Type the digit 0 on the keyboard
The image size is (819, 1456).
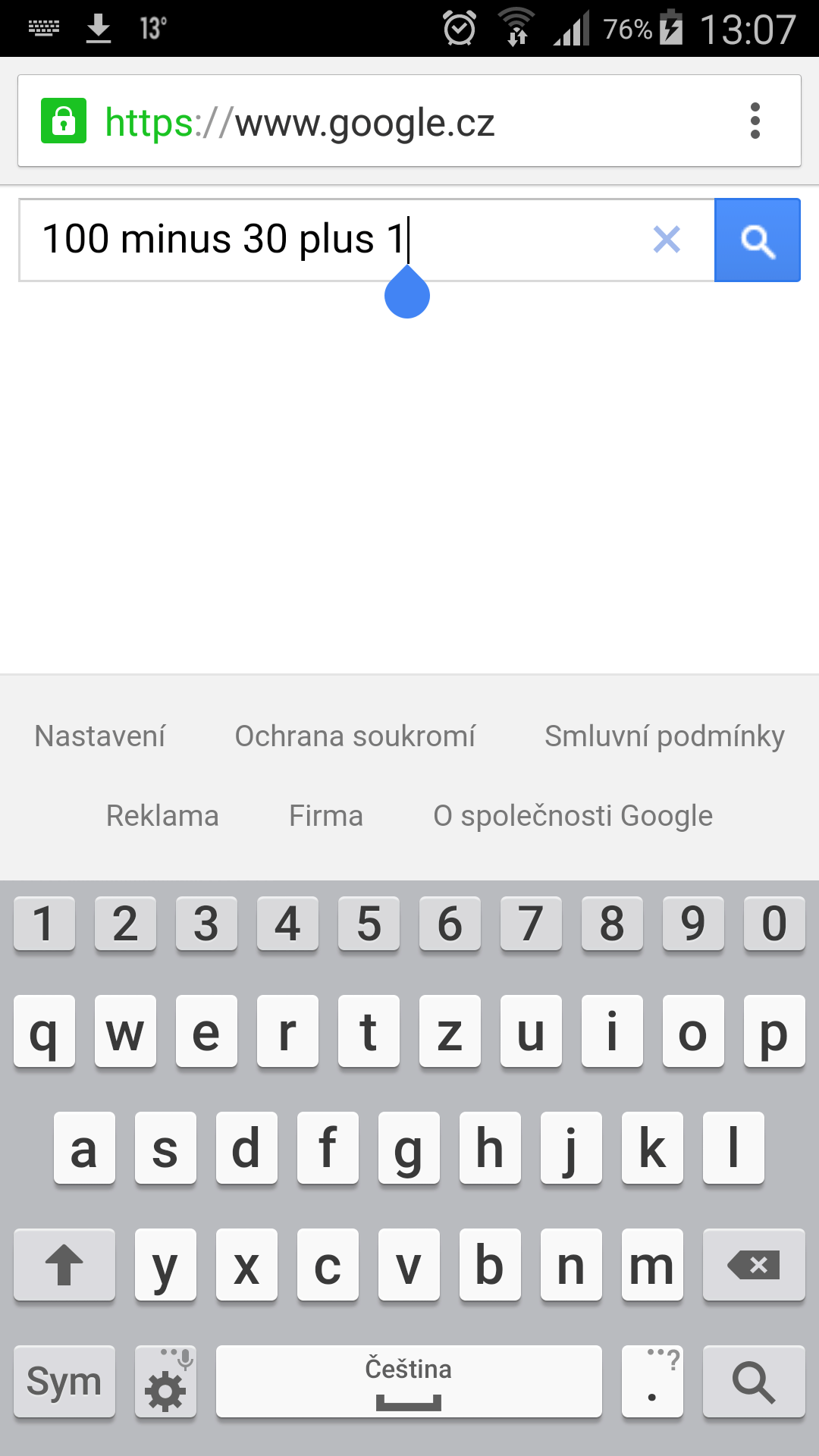pyautogui.click(x=774, y=923)
